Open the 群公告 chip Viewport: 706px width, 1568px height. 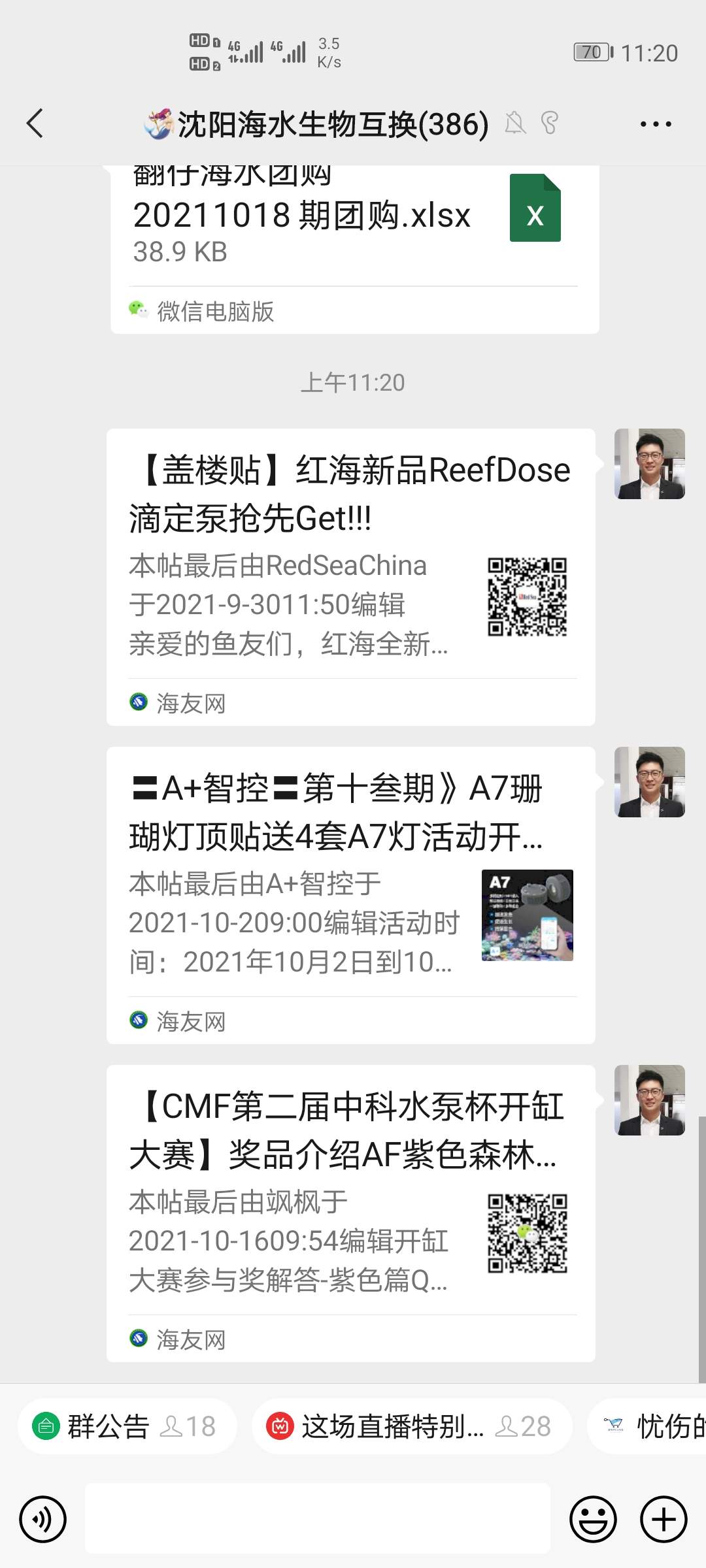(x=126, y=1426)
